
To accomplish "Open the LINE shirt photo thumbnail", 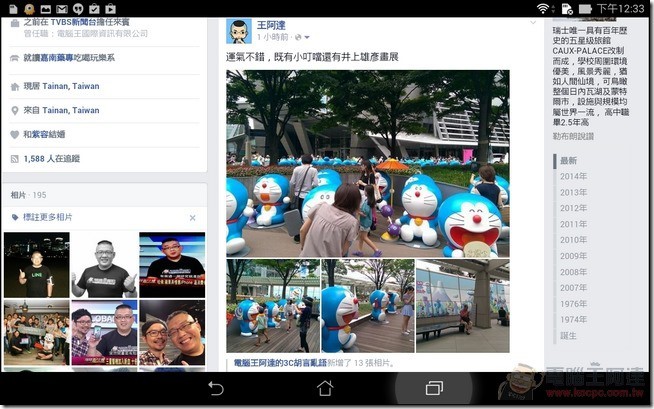I will coord(36,265).
